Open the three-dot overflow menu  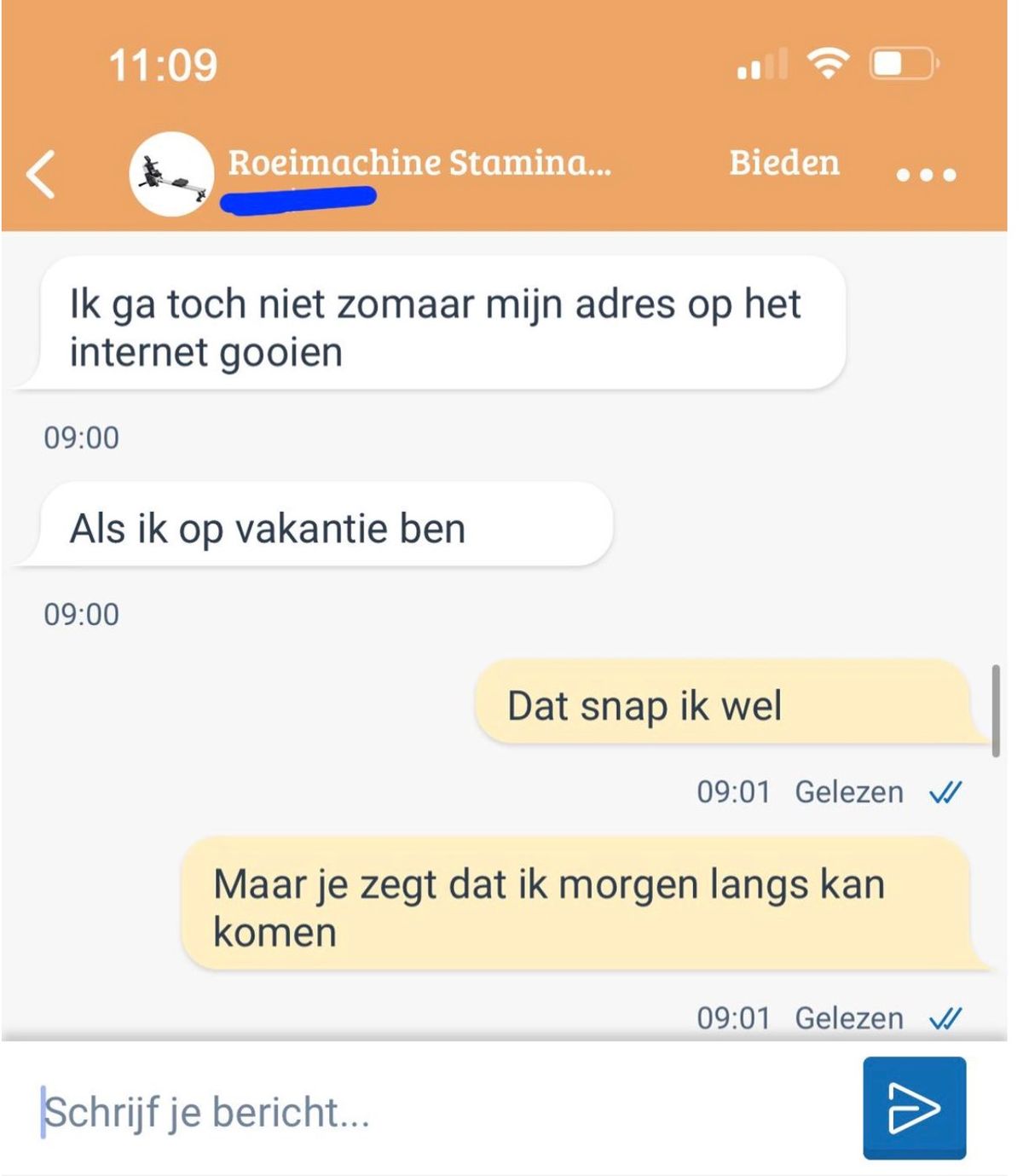click(926, 175)
